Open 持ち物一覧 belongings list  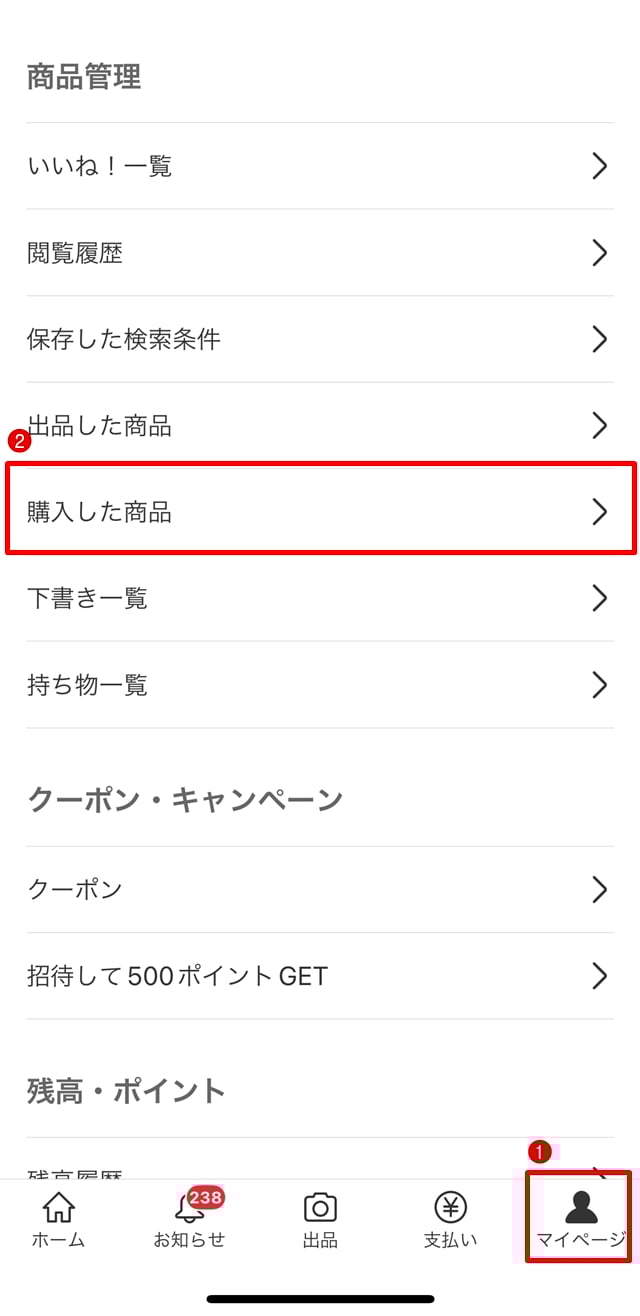pos(319,685)
